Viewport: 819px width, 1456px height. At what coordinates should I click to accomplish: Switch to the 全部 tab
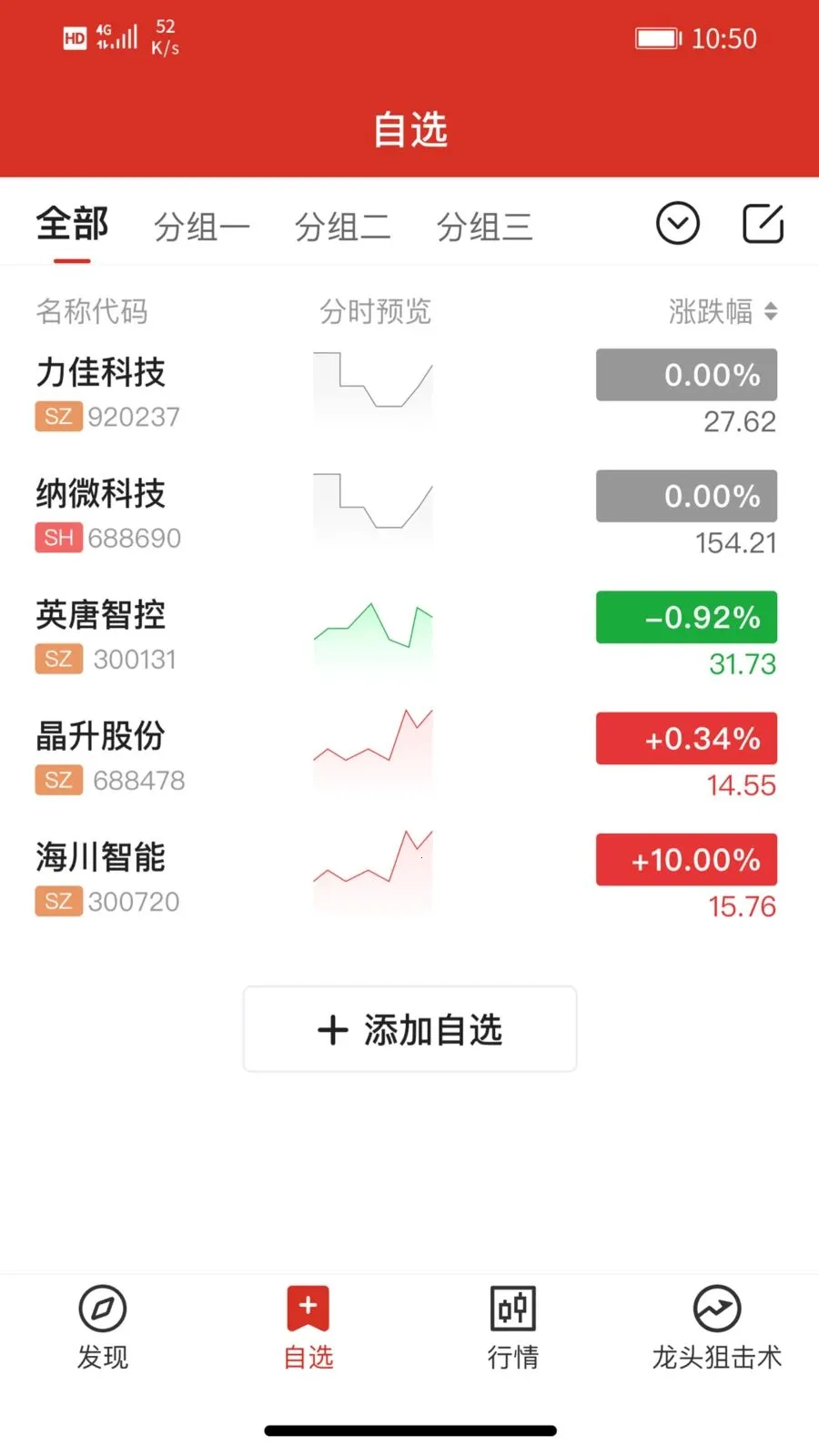click(x=72, y=225)
